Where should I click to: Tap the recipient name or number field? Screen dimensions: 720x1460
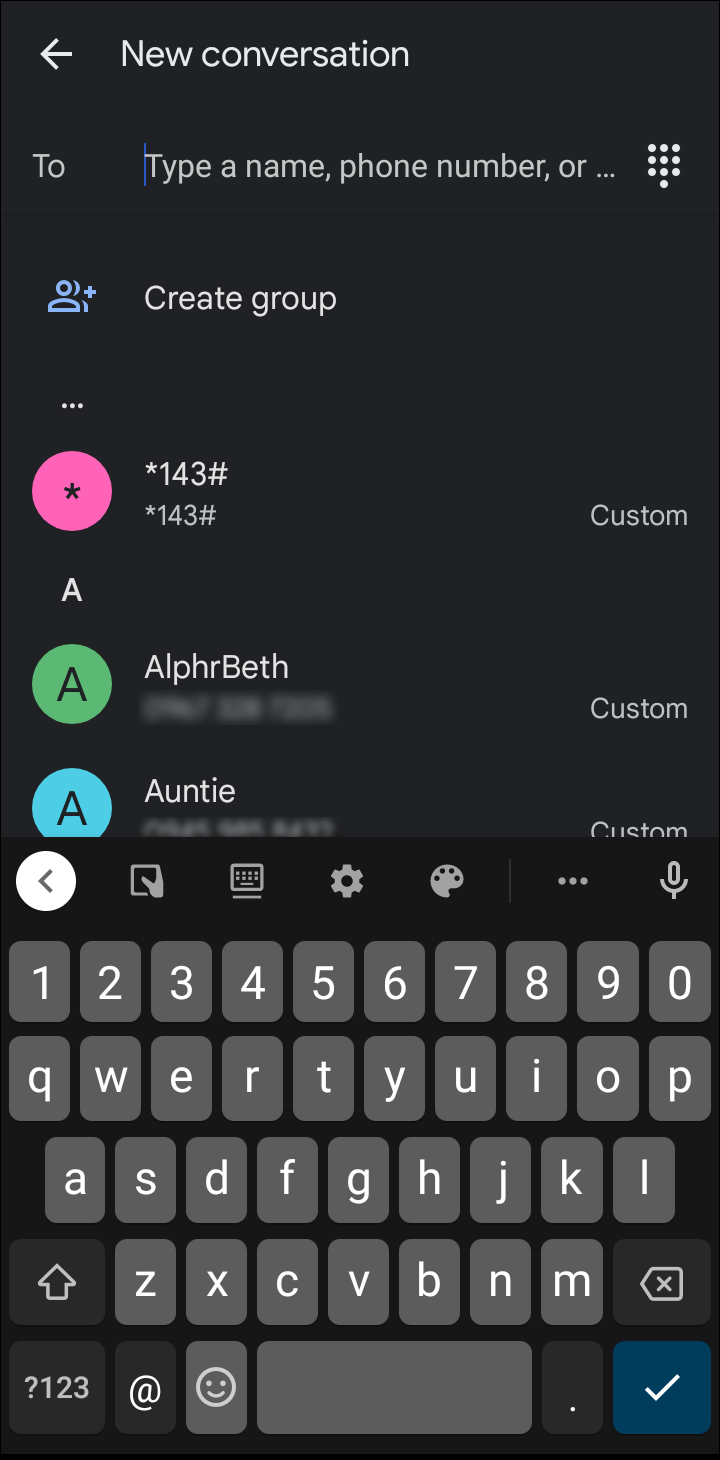coord(380,166)
